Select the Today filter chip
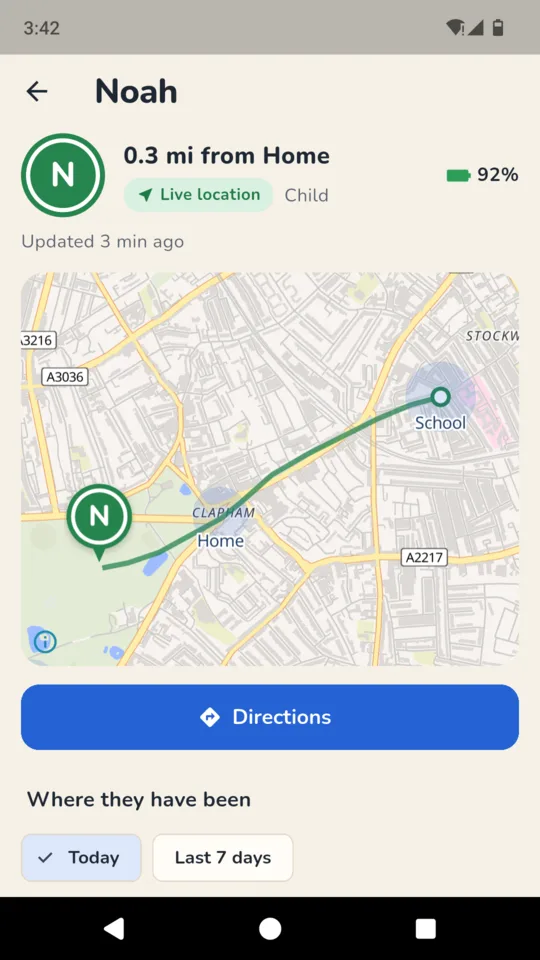 pos(81,858)
